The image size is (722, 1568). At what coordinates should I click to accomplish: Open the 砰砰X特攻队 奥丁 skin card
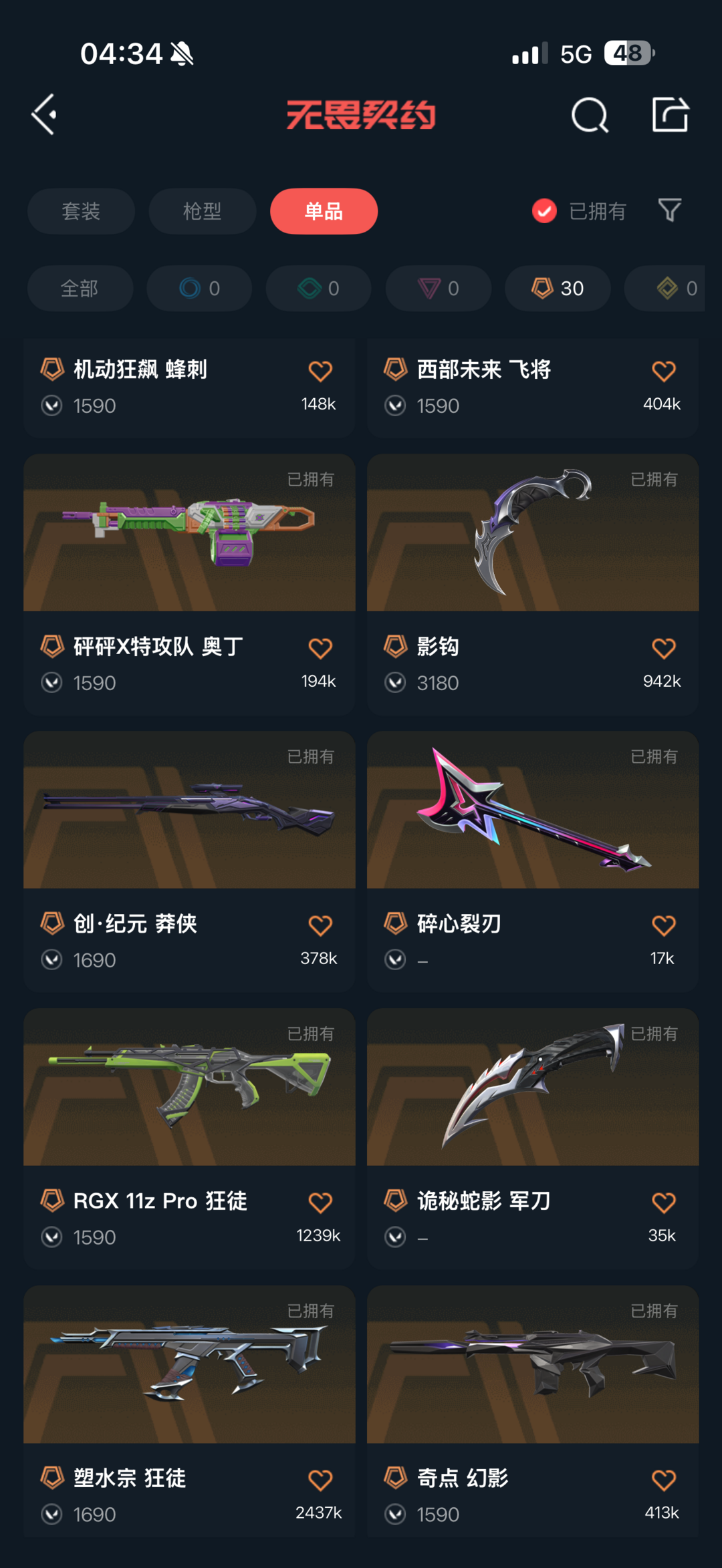[189, 585]
